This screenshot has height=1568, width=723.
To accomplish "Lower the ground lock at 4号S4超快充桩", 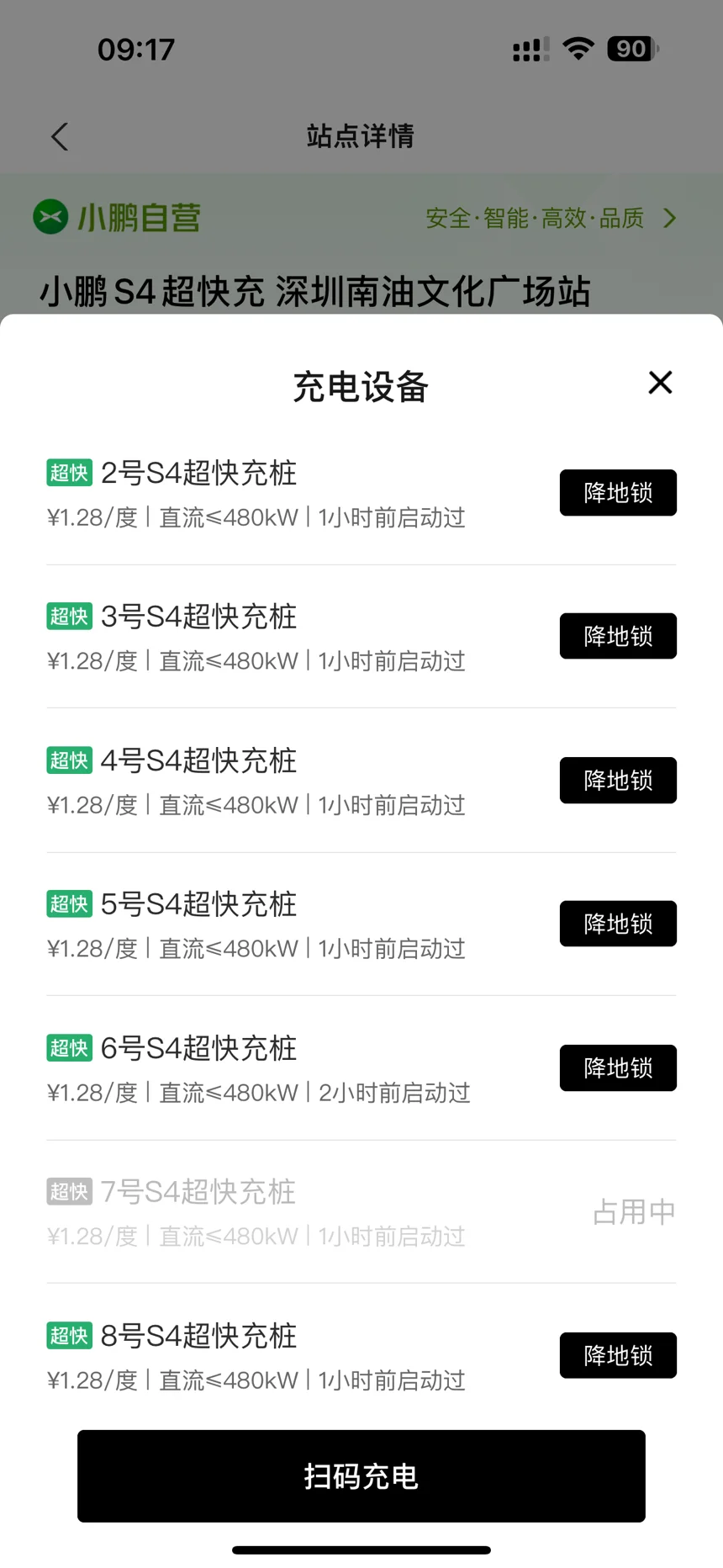I will [618, 781].
